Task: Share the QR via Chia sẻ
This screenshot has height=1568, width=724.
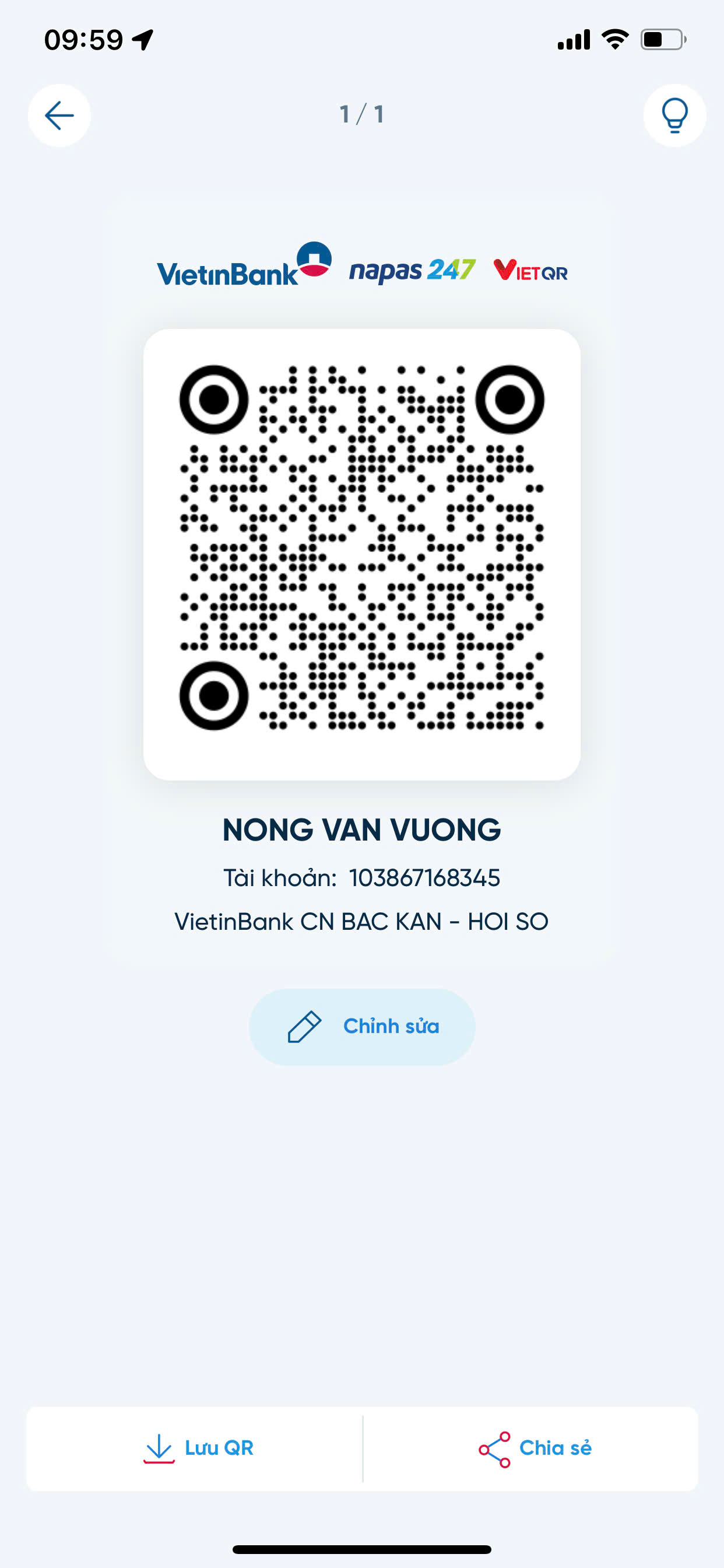Action: pyautogui.click(x=530, y=1448)
